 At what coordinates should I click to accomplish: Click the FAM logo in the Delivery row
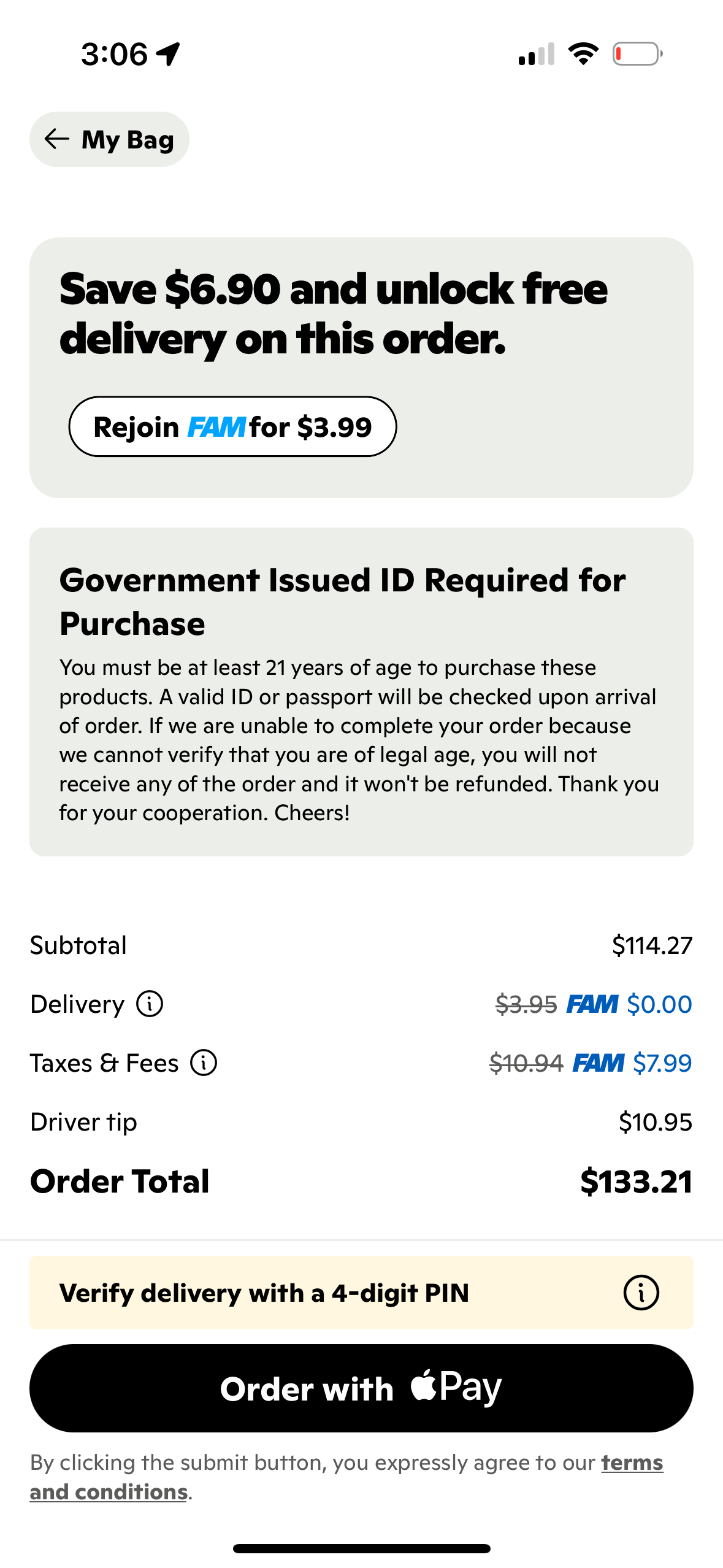tap(594, 1004)
